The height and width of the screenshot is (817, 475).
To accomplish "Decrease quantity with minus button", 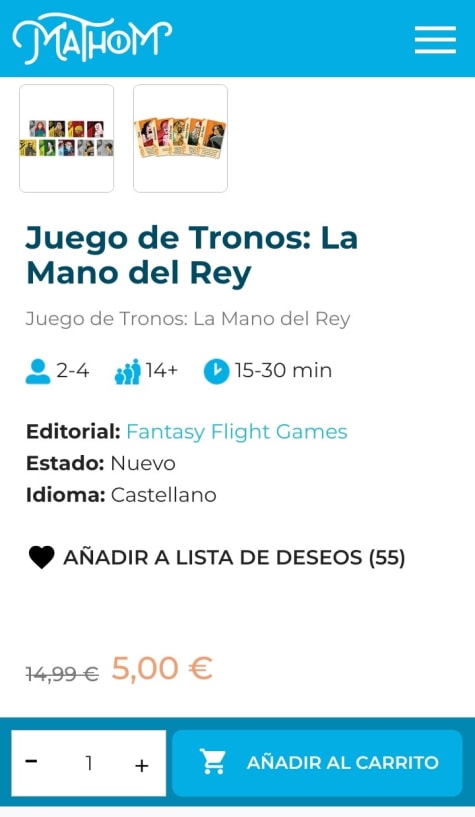I will [31, 761].
